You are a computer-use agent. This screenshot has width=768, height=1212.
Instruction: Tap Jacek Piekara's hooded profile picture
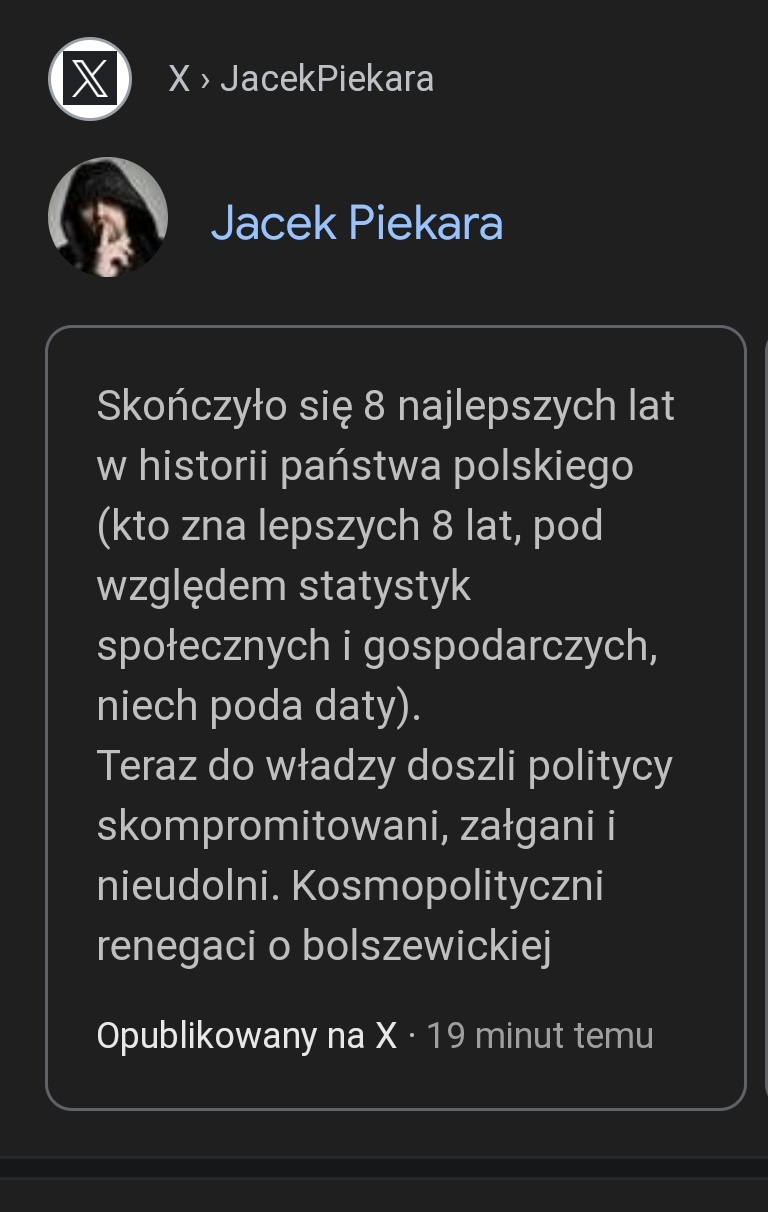click(x=108, y=217)
